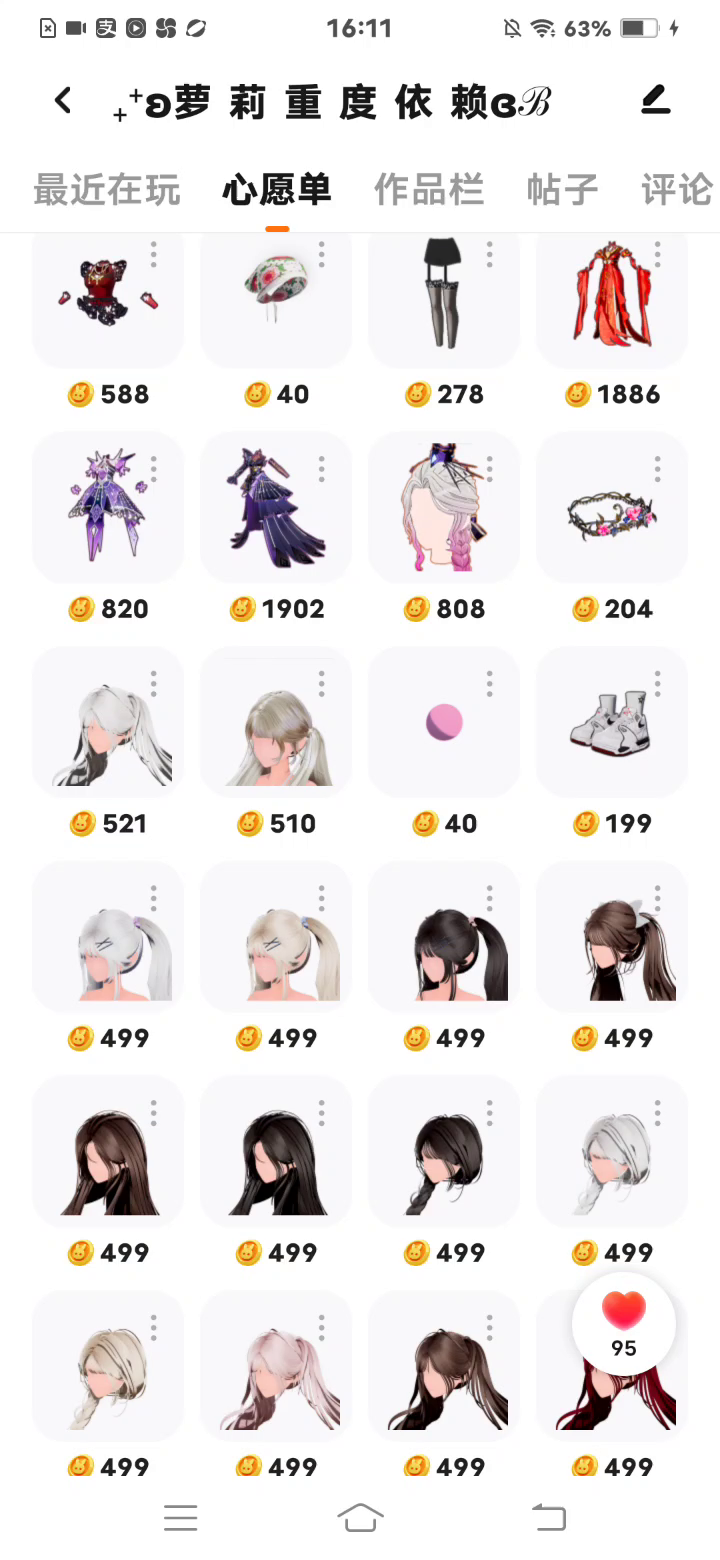This screenshot has width=720, height=1560.
Task: Go to the system home screen
Action: tap(360, 1518)
